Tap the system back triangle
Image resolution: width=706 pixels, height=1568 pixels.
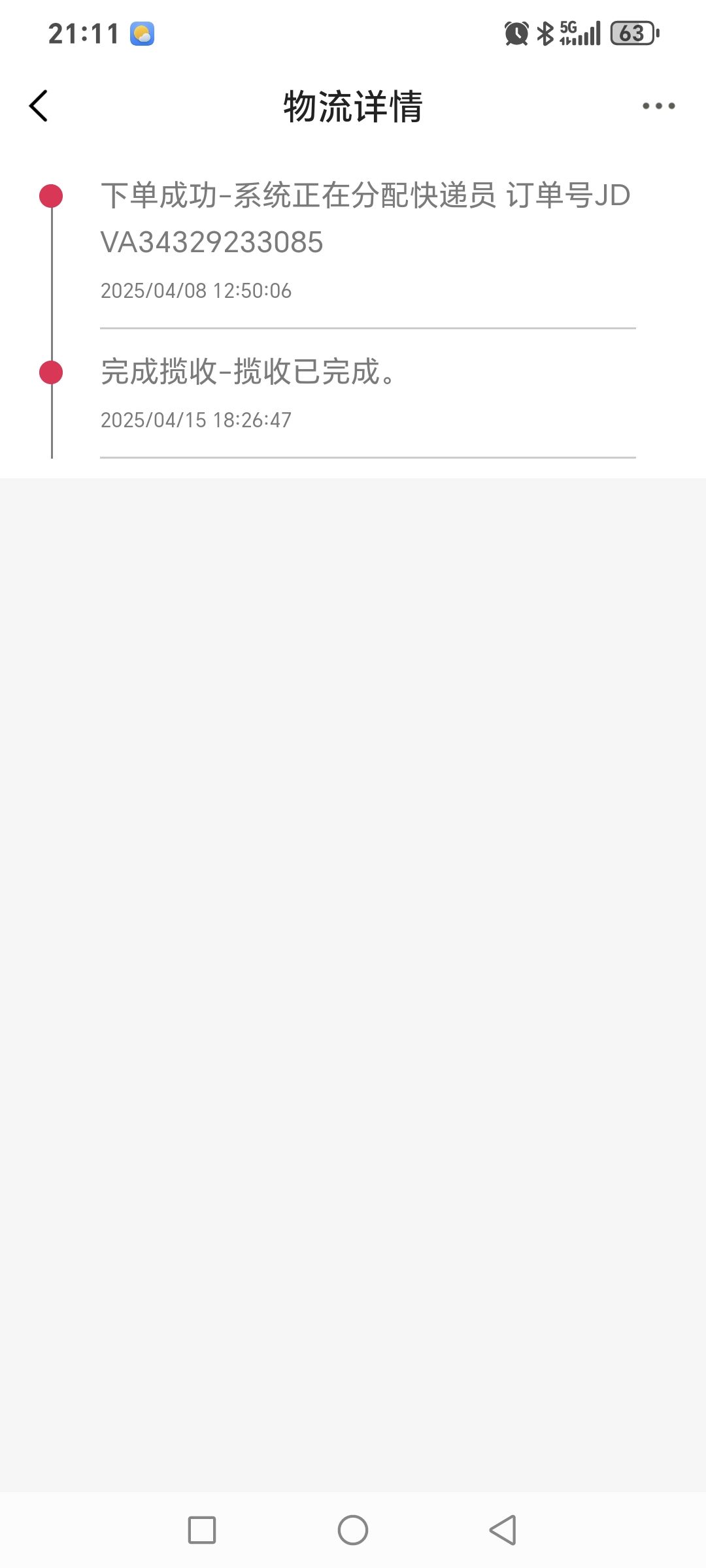(x=503, y=1530)
